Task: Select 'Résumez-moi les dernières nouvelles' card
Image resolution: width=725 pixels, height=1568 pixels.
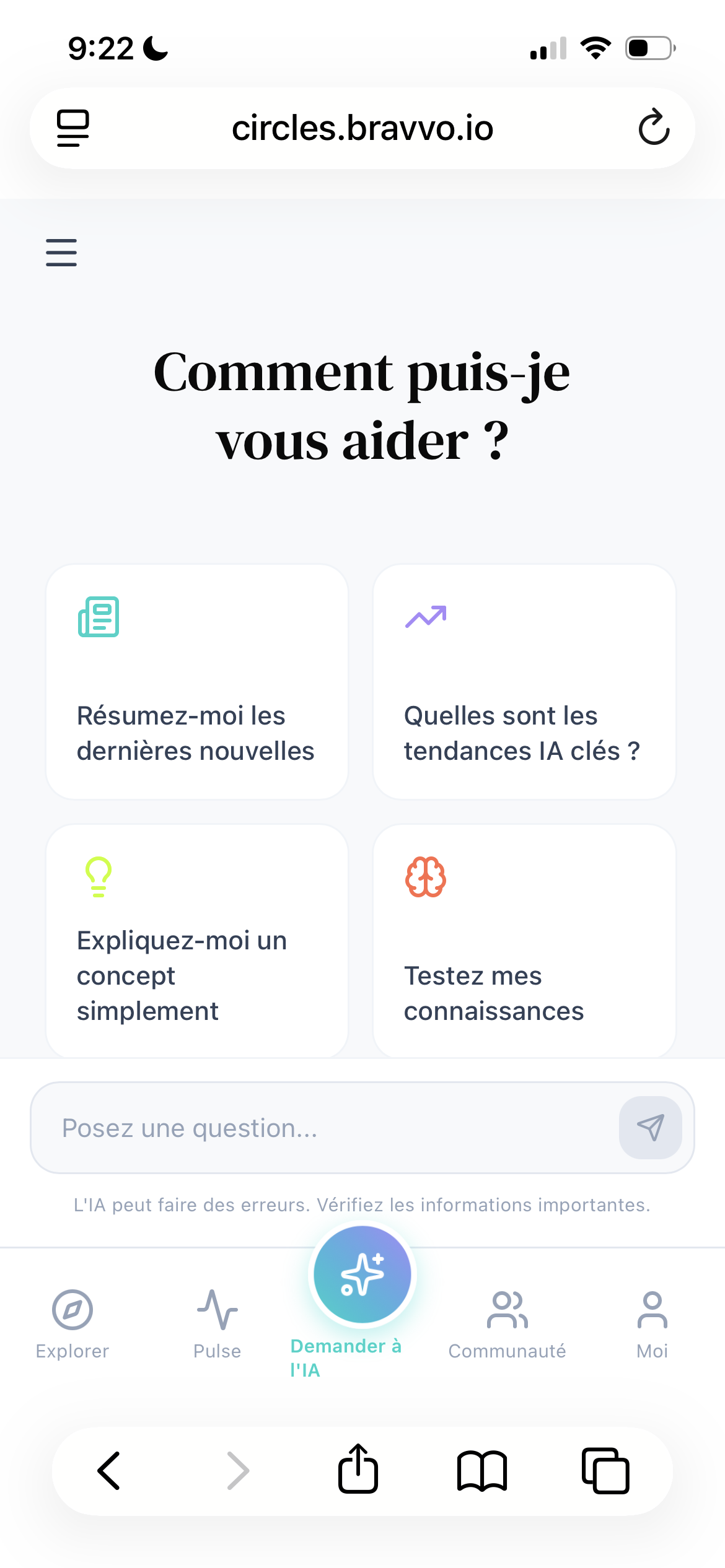Action: [x=197, y=682]
